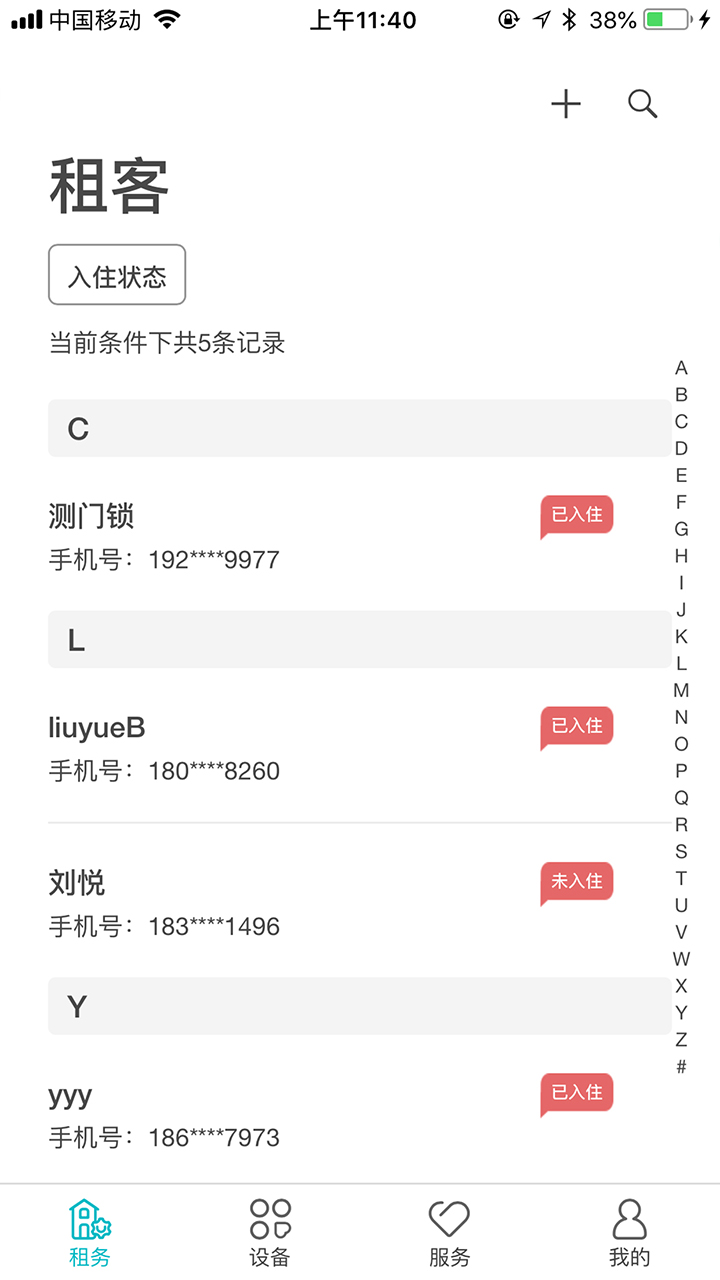Viewport: 720px width, 1280px height.
Task: Tap the plus icon to add a new tenant
Action: pos(565,103)
